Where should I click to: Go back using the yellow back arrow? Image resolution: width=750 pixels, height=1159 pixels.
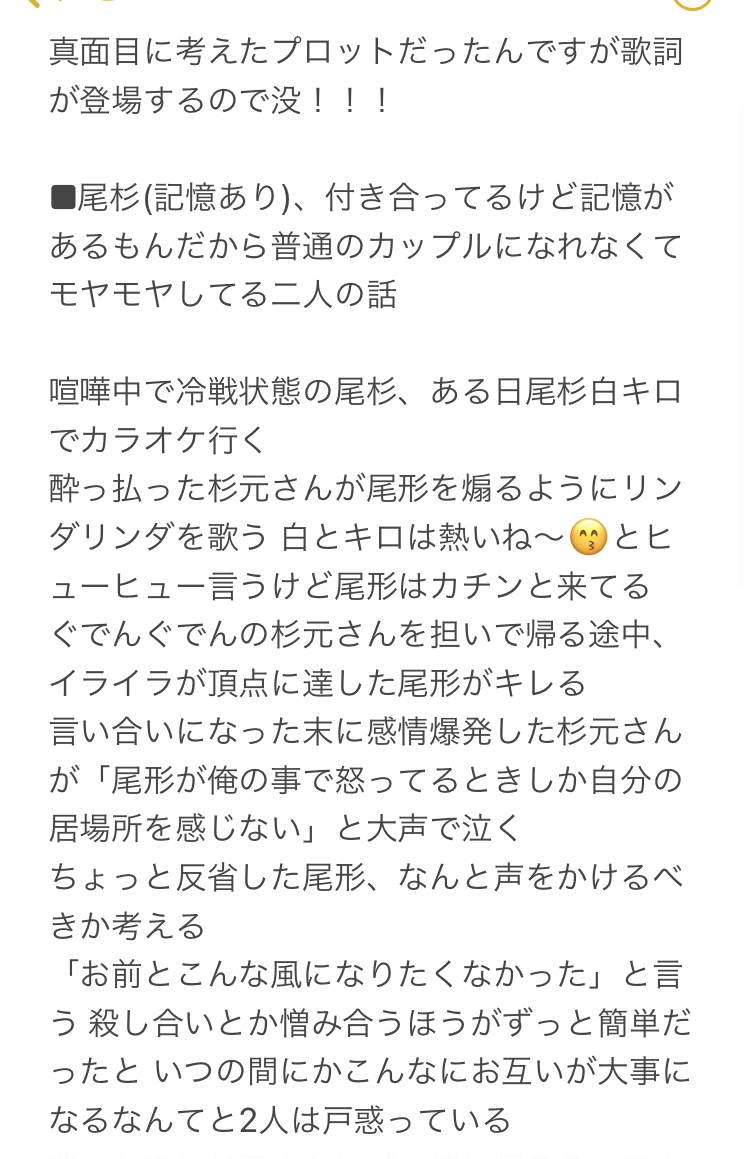[x=32, y=3]
